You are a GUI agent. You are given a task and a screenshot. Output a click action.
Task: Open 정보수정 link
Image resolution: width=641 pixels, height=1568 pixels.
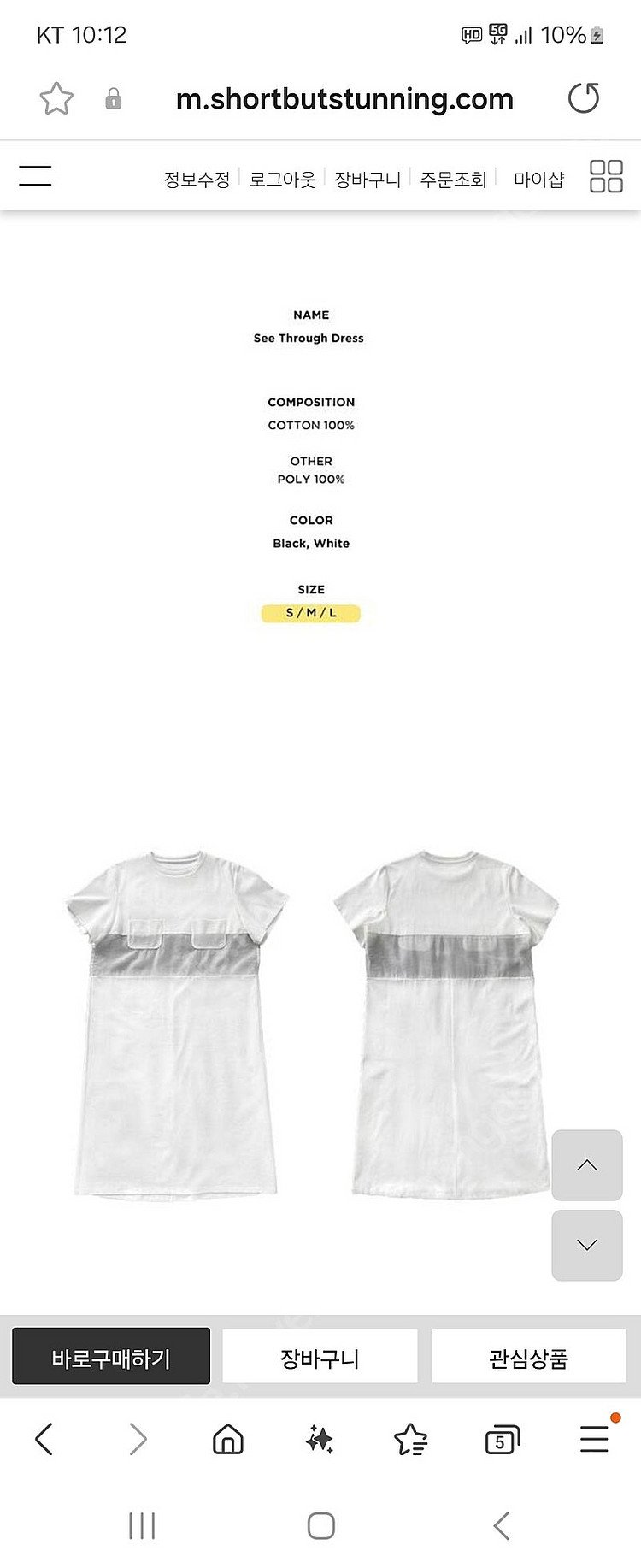pyautogui.click(x=197, y=180)
